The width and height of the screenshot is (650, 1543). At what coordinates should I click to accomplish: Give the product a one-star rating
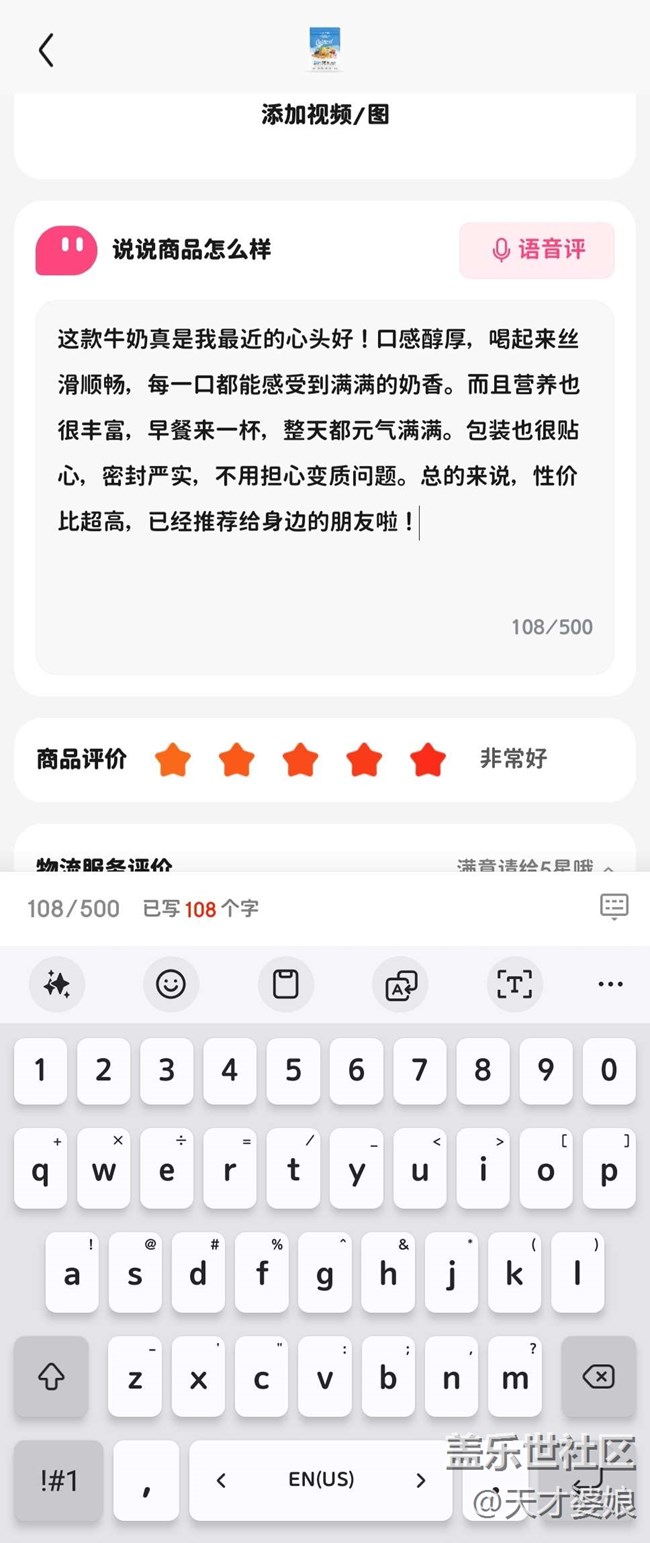click(173, 760)
